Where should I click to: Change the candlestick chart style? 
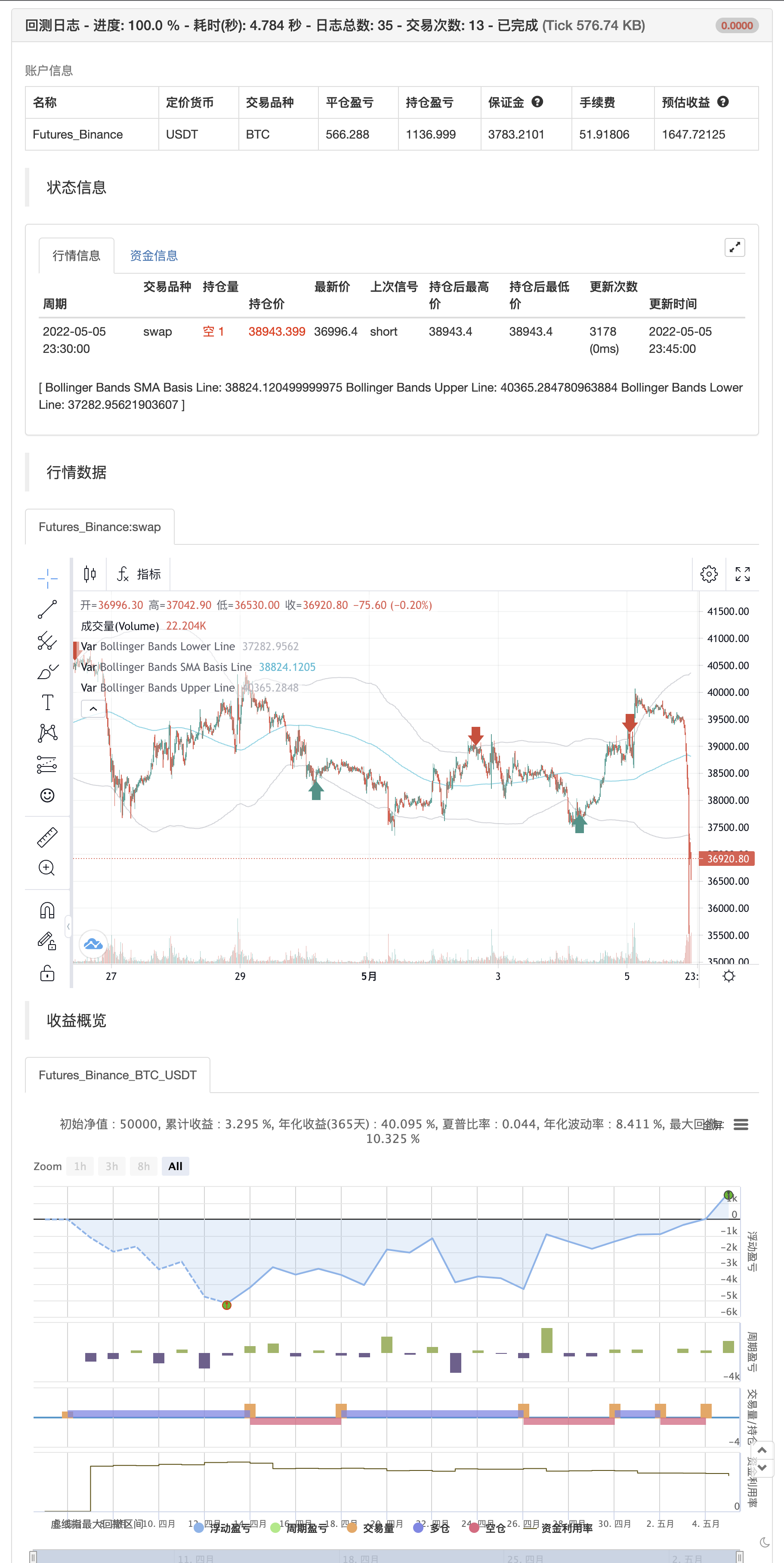click(x=90, y=574)
